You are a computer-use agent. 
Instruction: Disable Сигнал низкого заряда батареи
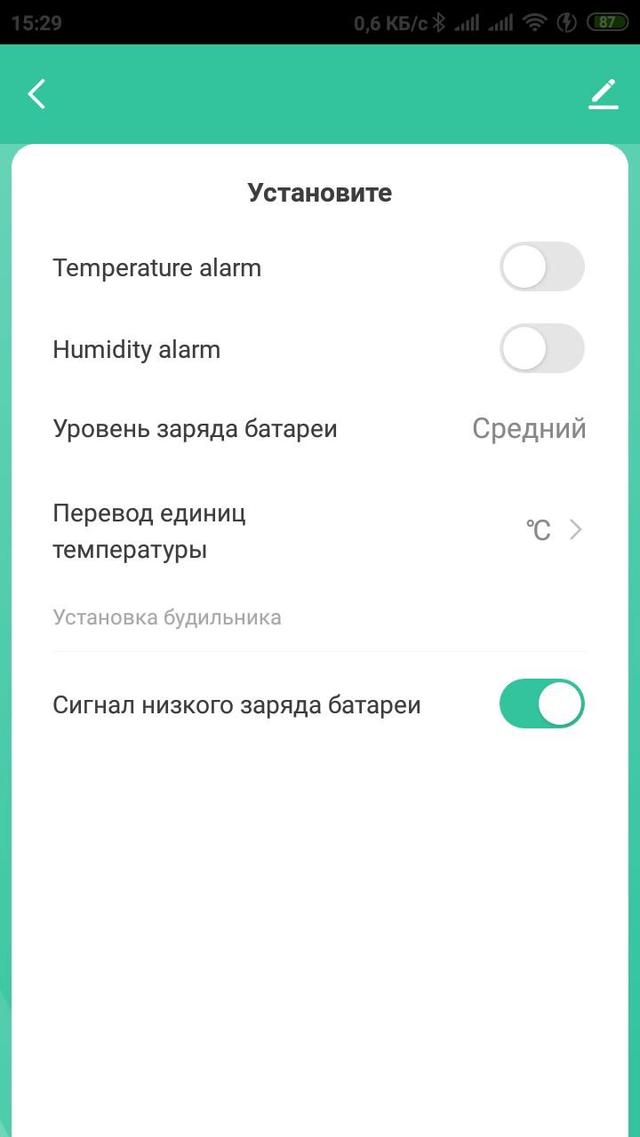(x=541, y=704)
